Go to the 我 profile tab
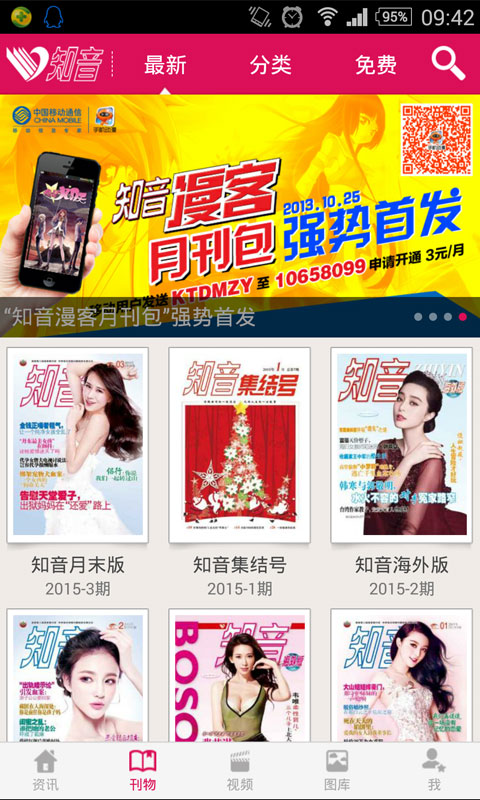 coord(434,770)
